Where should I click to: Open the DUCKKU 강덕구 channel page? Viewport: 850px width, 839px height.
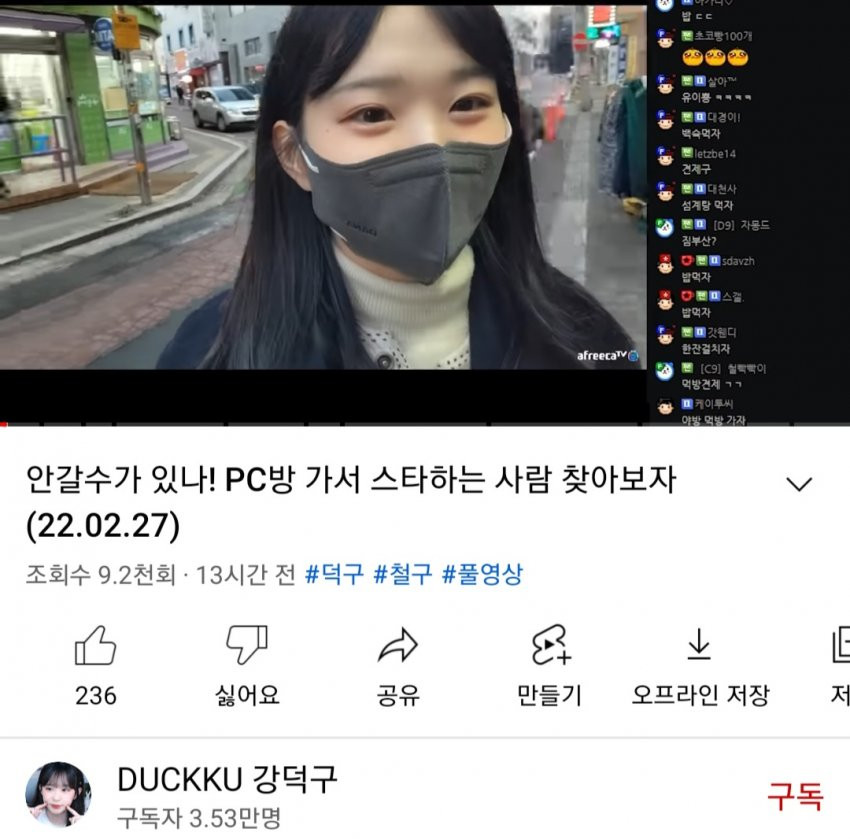click(227, 778)
